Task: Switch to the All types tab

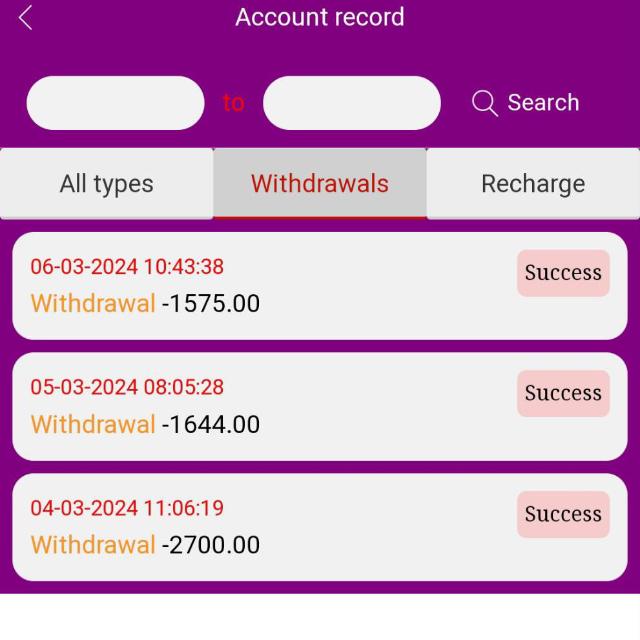Action: click(x=106, y=184)
